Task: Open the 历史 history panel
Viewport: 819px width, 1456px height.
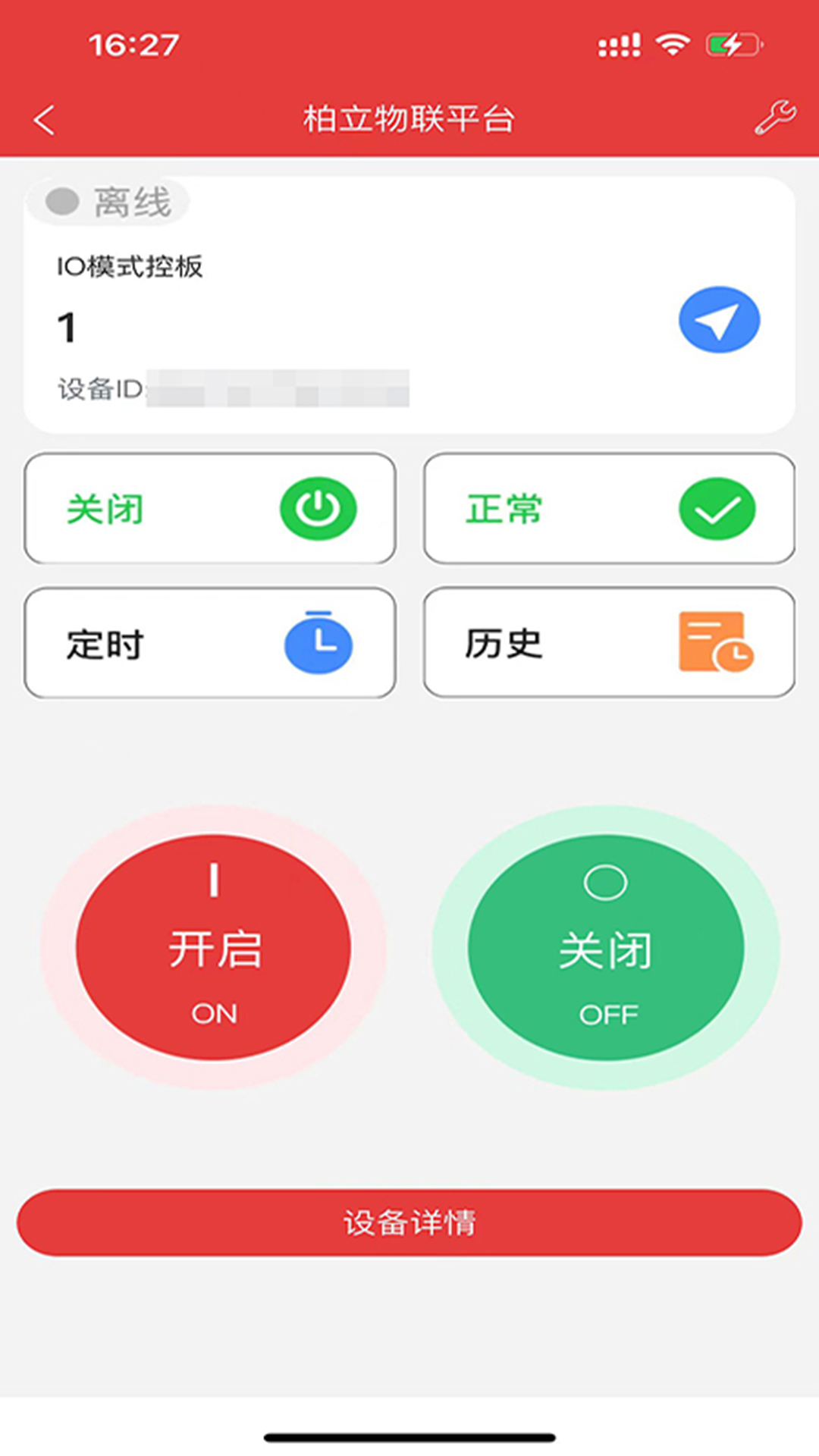Action: click(610, 642)
